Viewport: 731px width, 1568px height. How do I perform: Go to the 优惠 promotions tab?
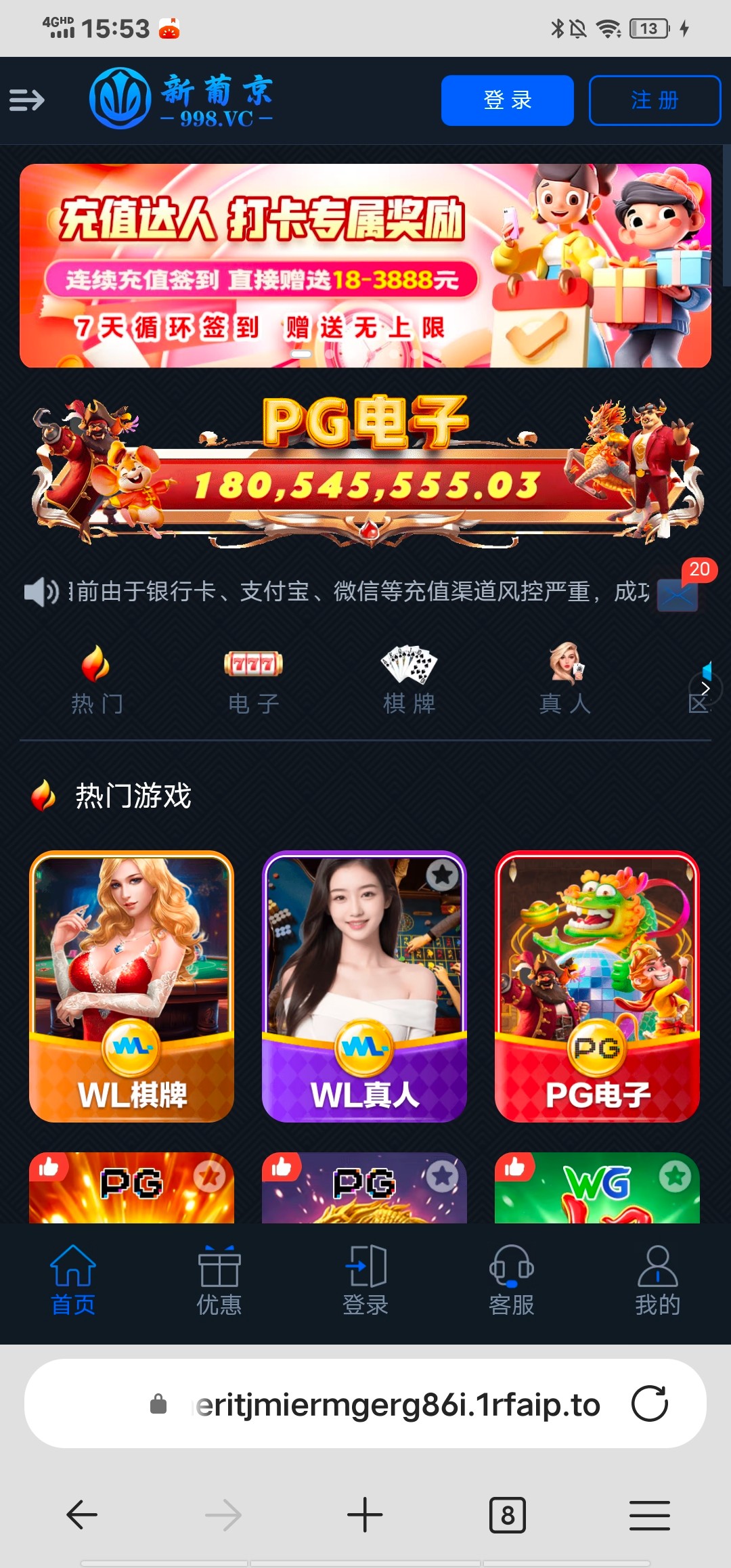tap(219, 1279)
